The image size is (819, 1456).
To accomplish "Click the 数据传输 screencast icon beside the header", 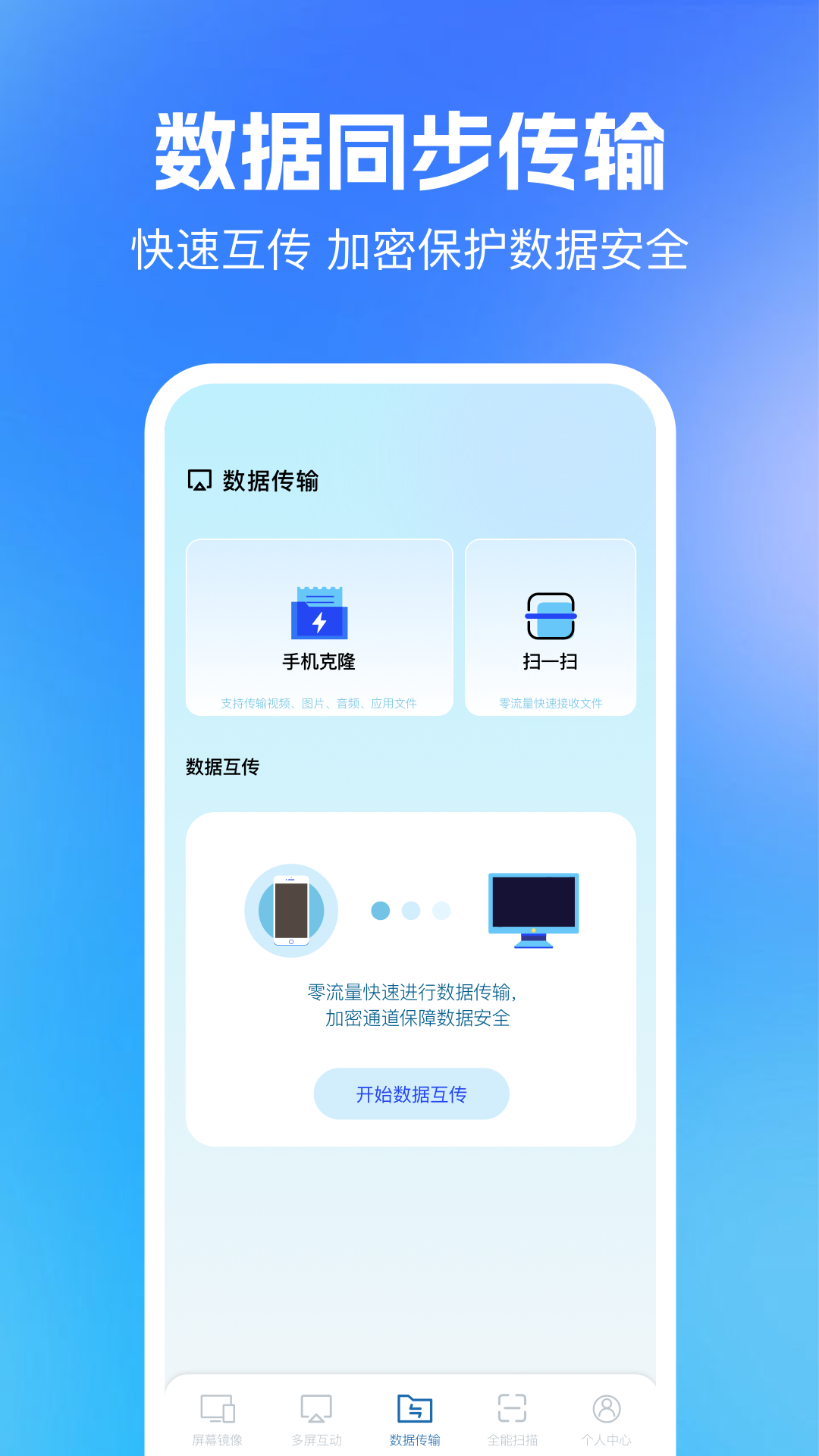I will (x=197, y=479).
